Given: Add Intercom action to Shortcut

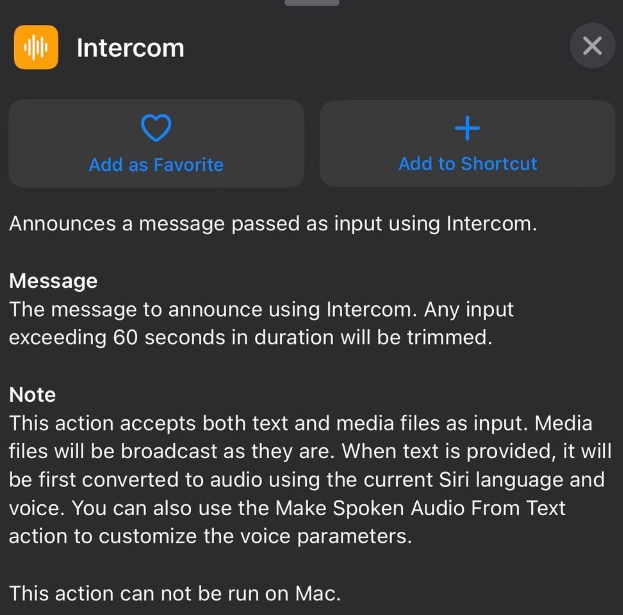Looking at the screenshot, I should coord(467,144).
